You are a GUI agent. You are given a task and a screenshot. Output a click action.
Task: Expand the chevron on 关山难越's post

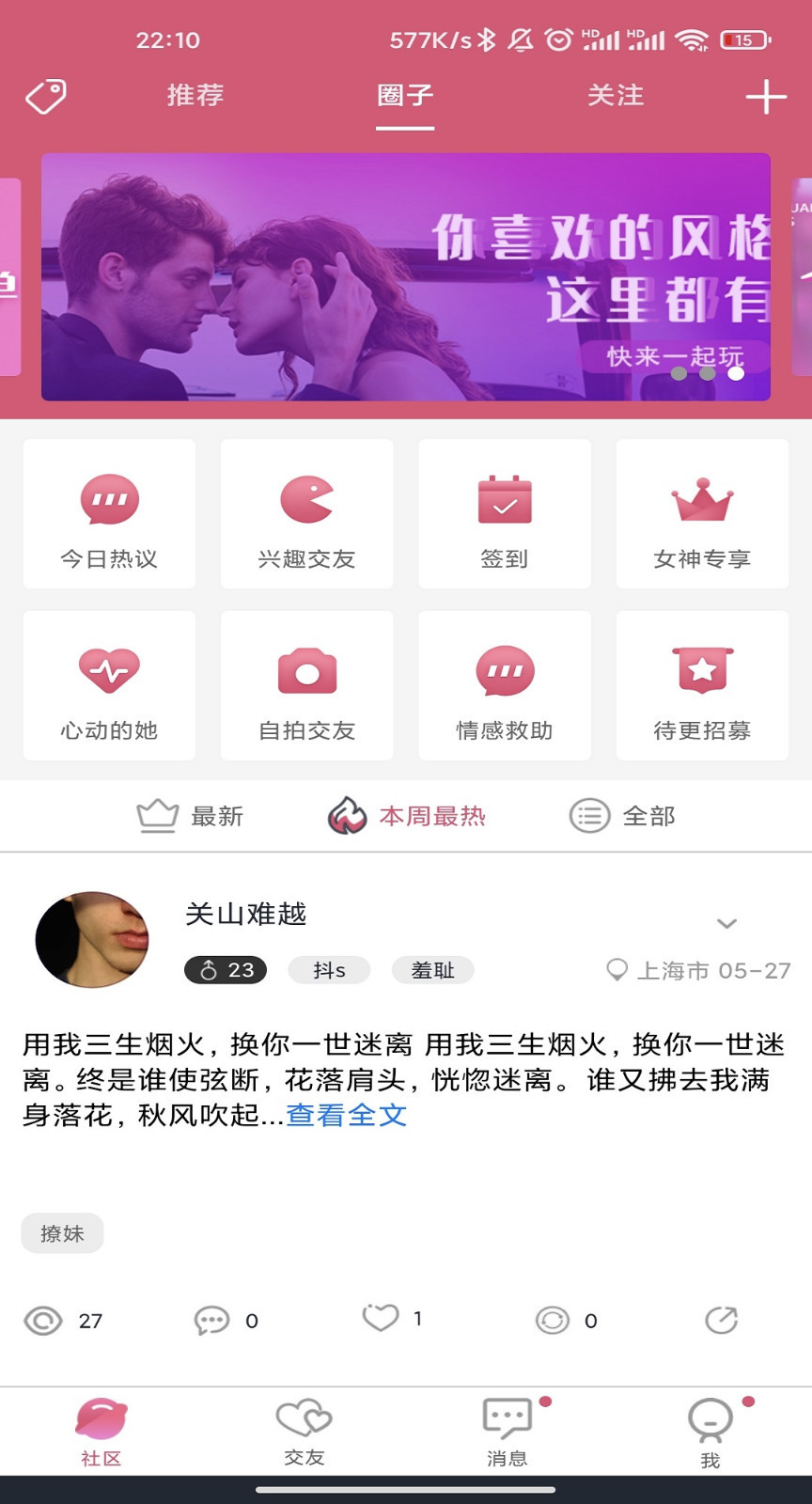pyautogui.click(x=726, y=923)
